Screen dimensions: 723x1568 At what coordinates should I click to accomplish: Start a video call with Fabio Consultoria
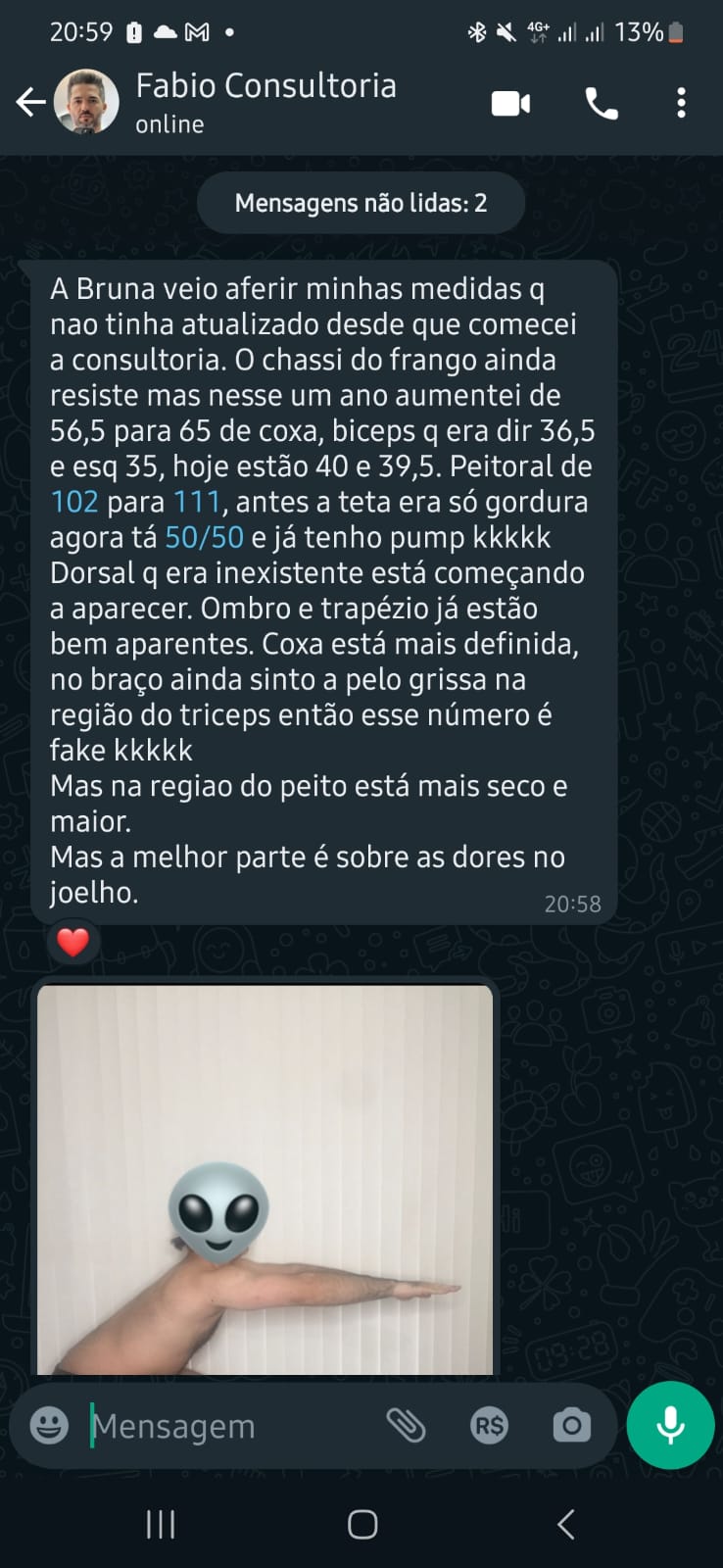click(510, 103)
